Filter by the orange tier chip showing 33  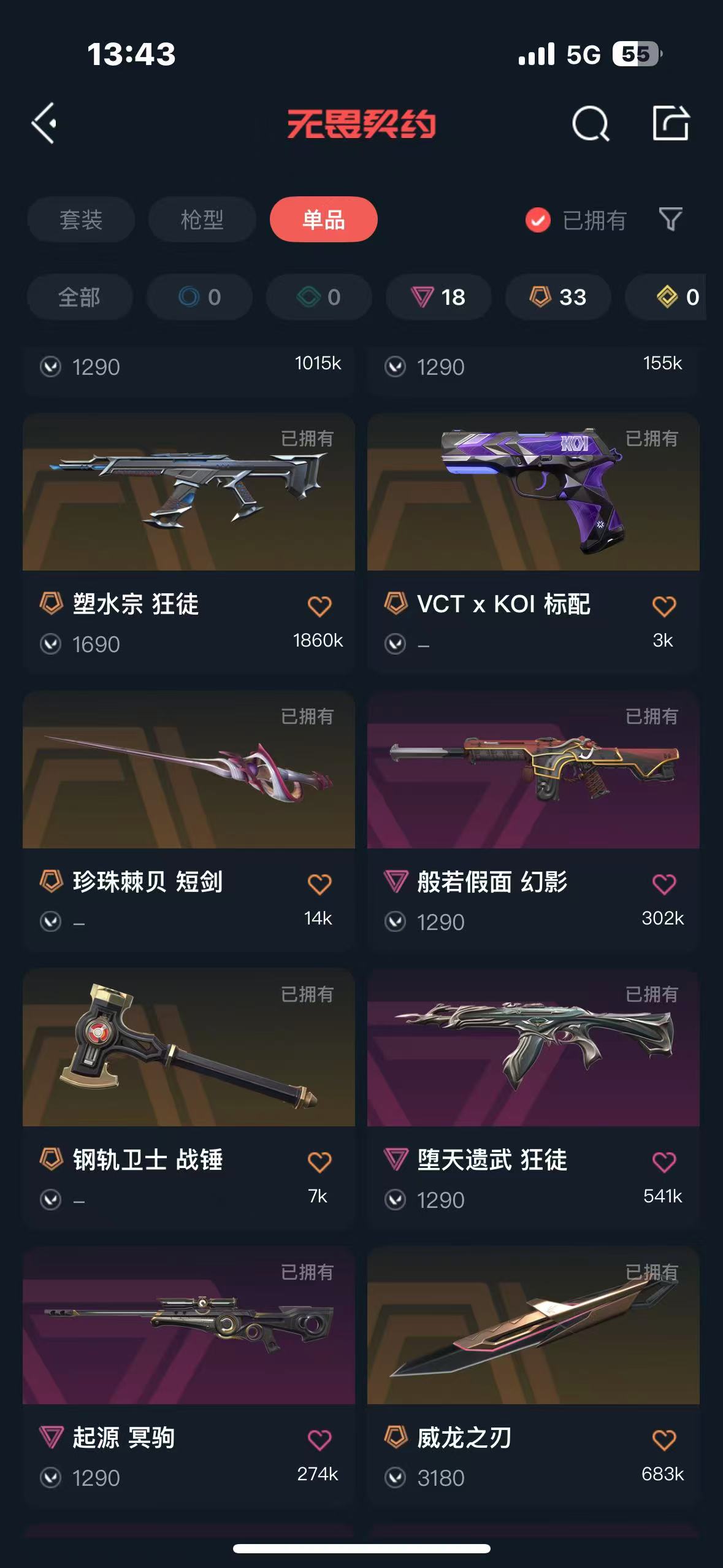click(x=558, y=298)
